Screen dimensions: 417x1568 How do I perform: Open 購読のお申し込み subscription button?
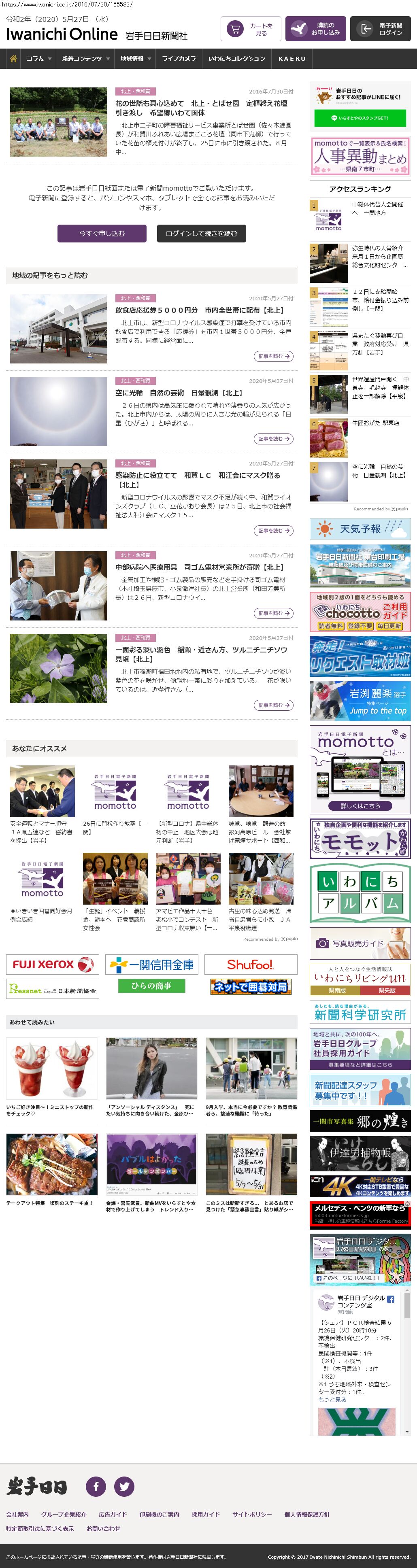(315, 29)
